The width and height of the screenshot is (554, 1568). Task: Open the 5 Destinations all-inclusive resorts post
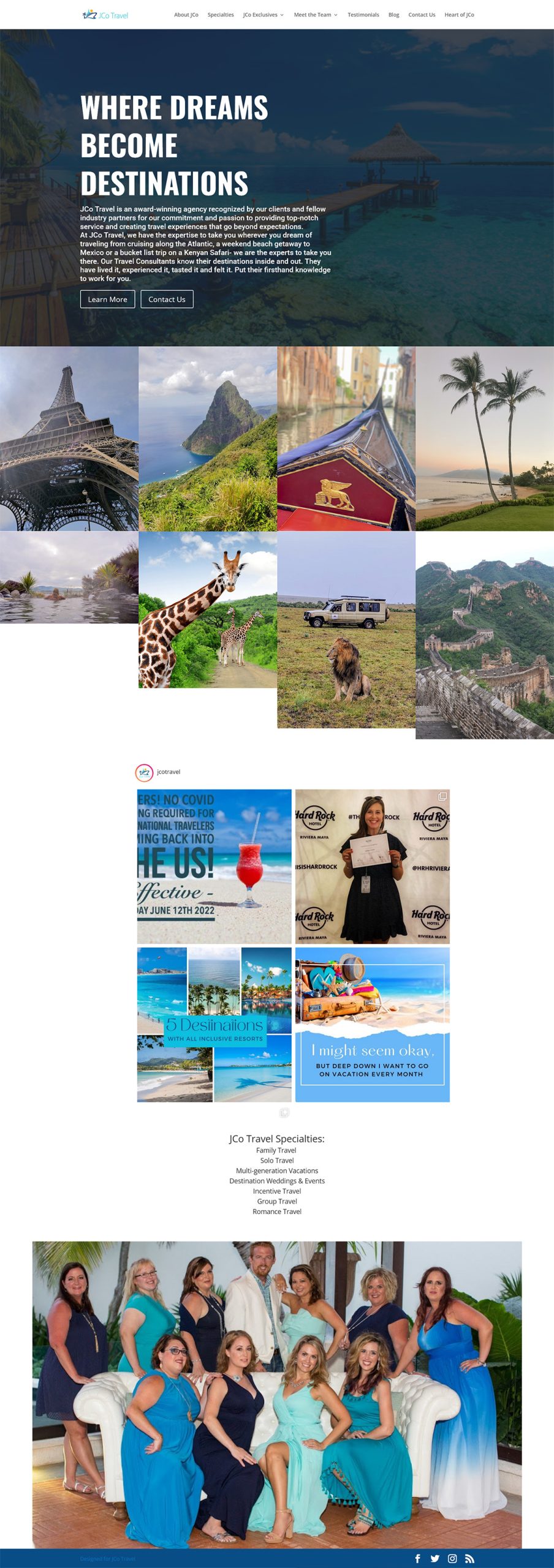214,1024
